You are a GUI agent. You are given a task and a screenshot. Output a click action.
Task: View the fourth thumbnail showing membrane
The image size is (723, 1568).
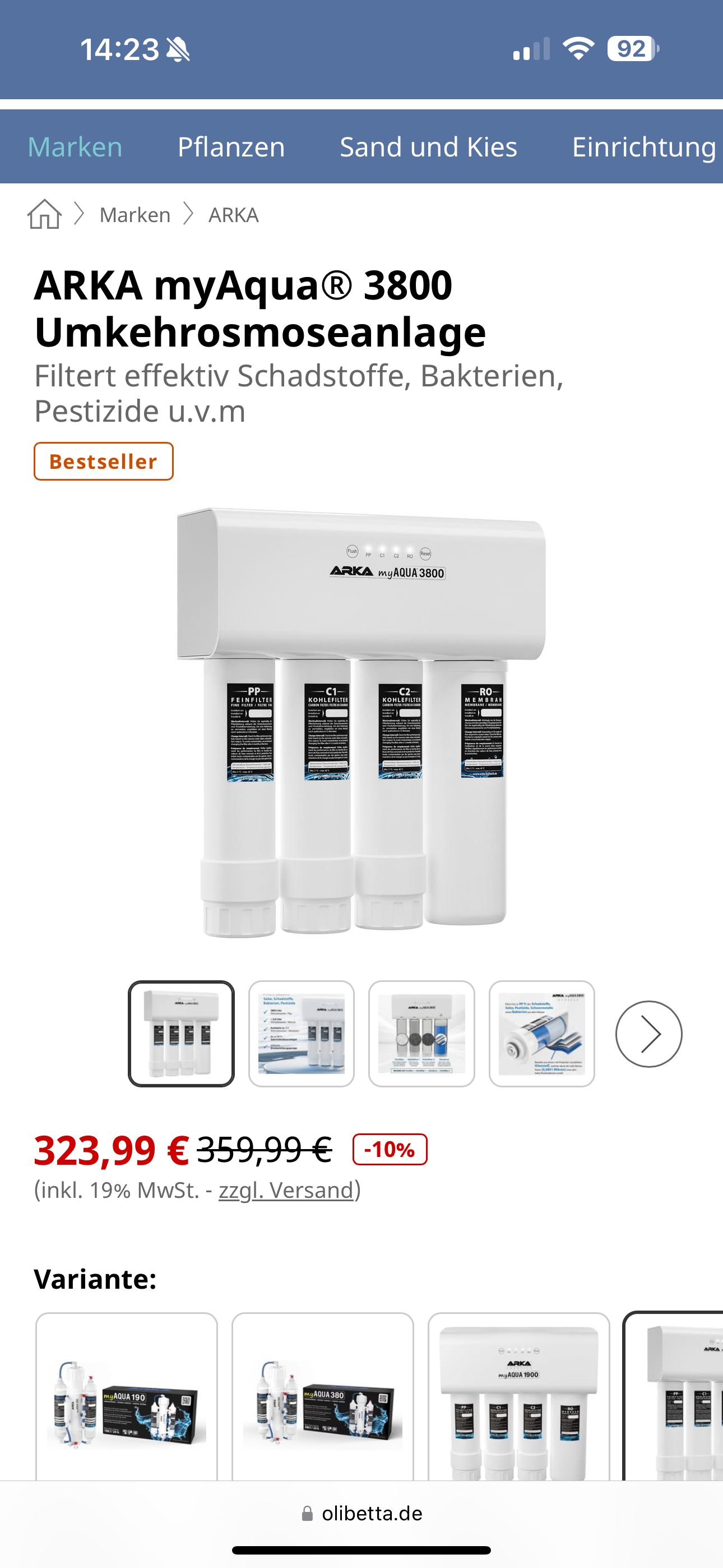point(541,1034)
